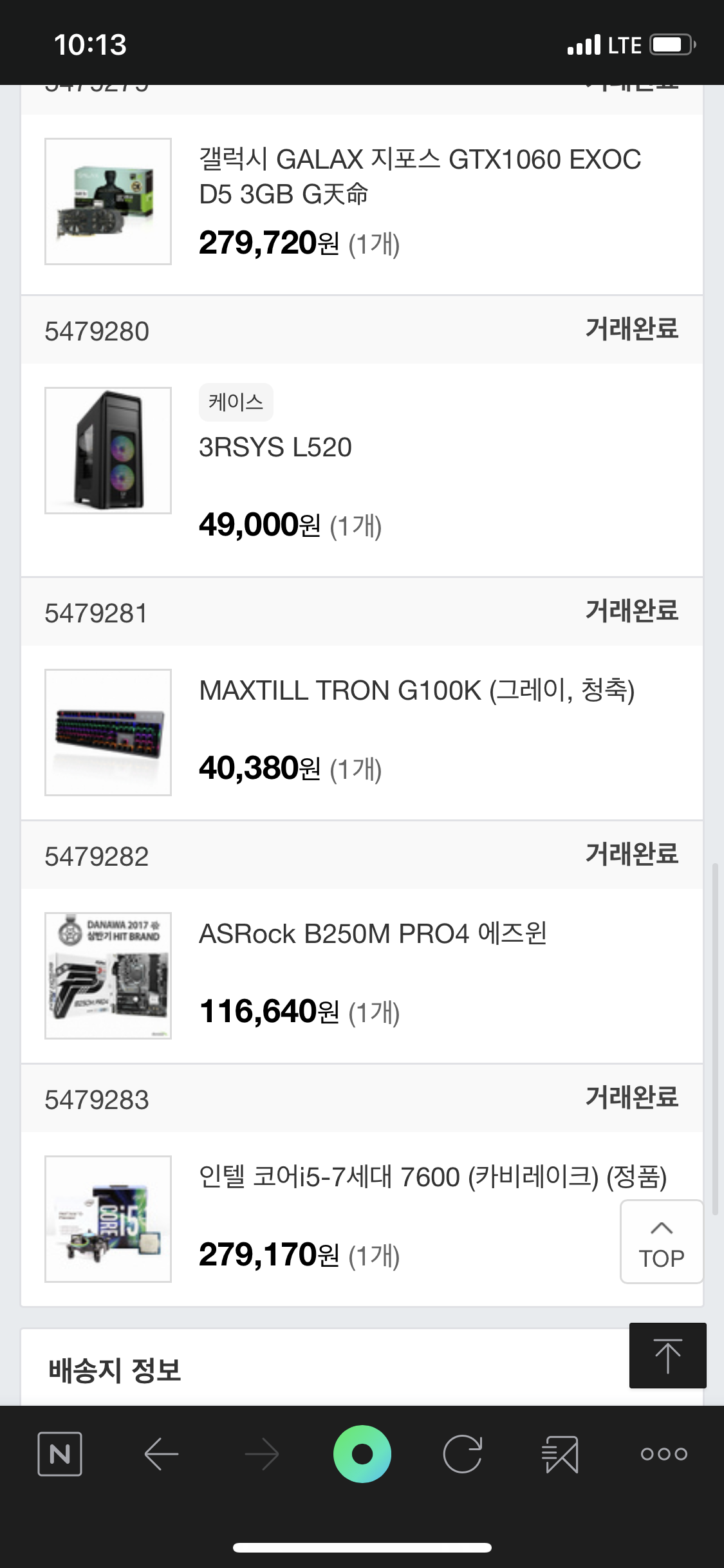Viewport: 724px width, 1568px height.
Task: Go back to the previous page
Action: tap(161, 1453)
